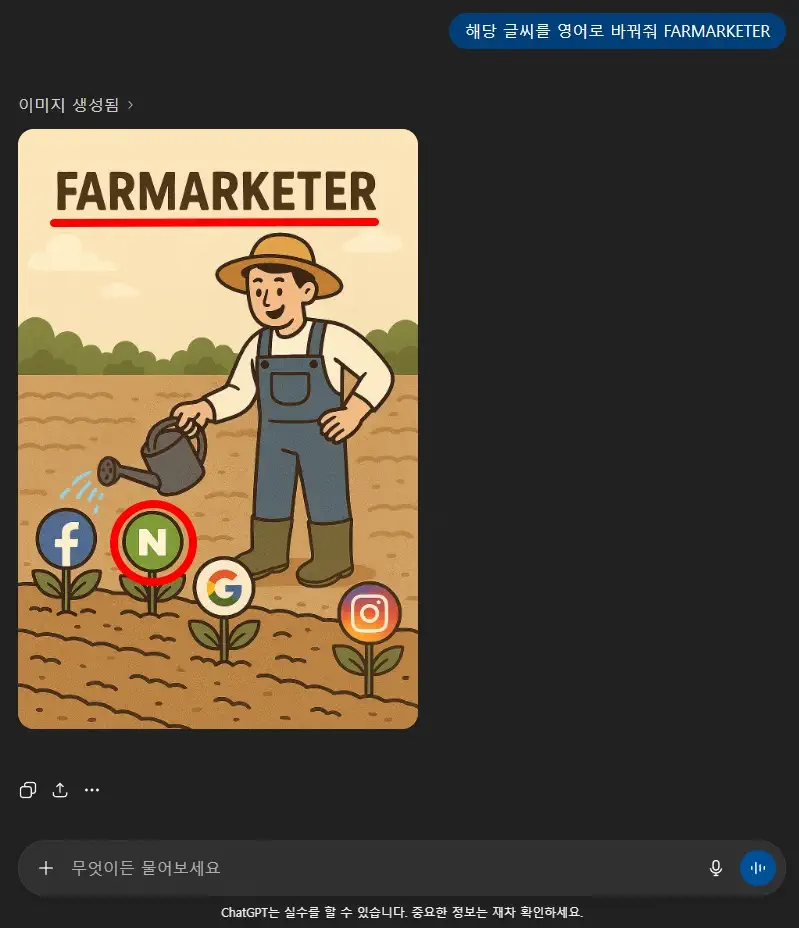Start voice dictation with the microphone
The width and height of the screenshot is (799, 928).
pyautogui.click(x=716, y=868)
